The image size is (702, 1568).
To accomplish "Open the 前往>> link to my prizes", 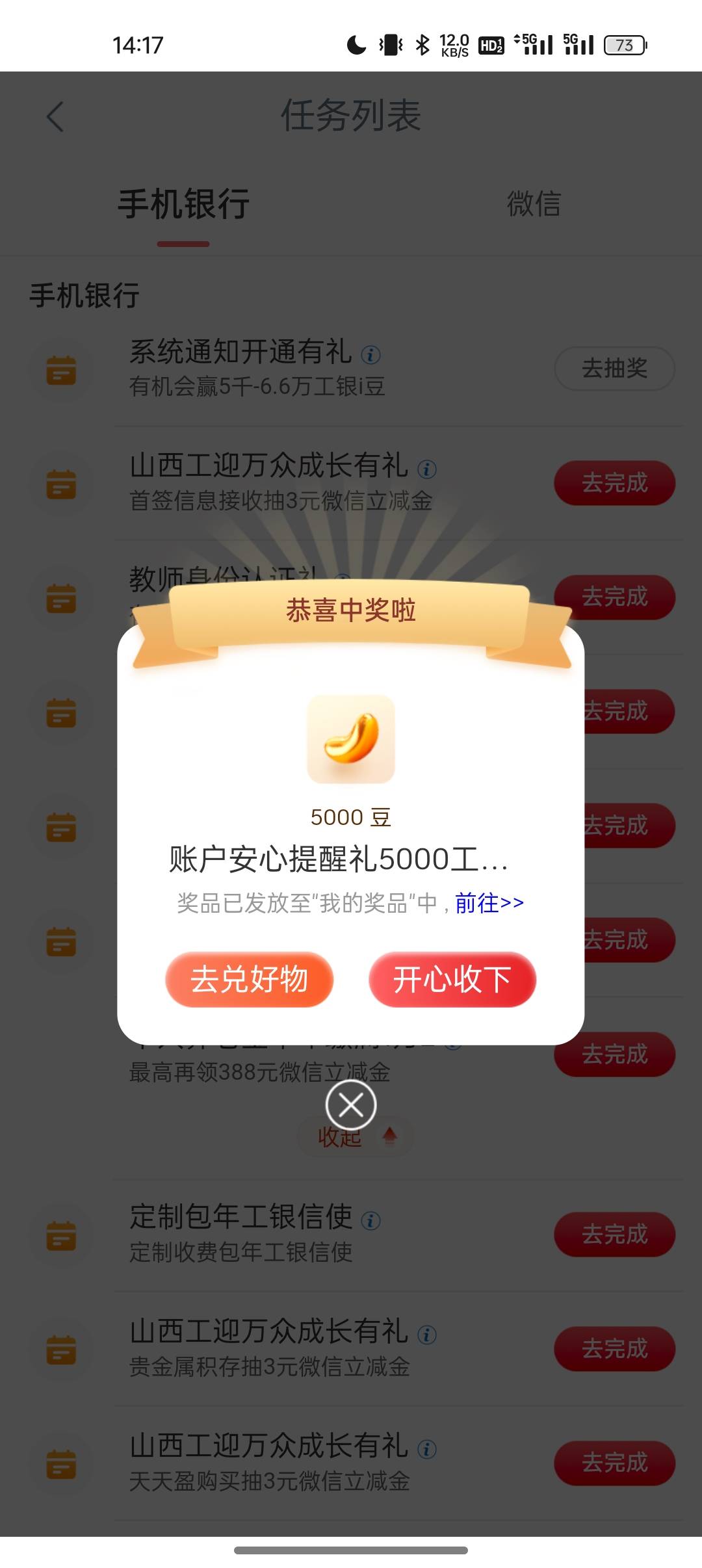I will pos(489,903).
